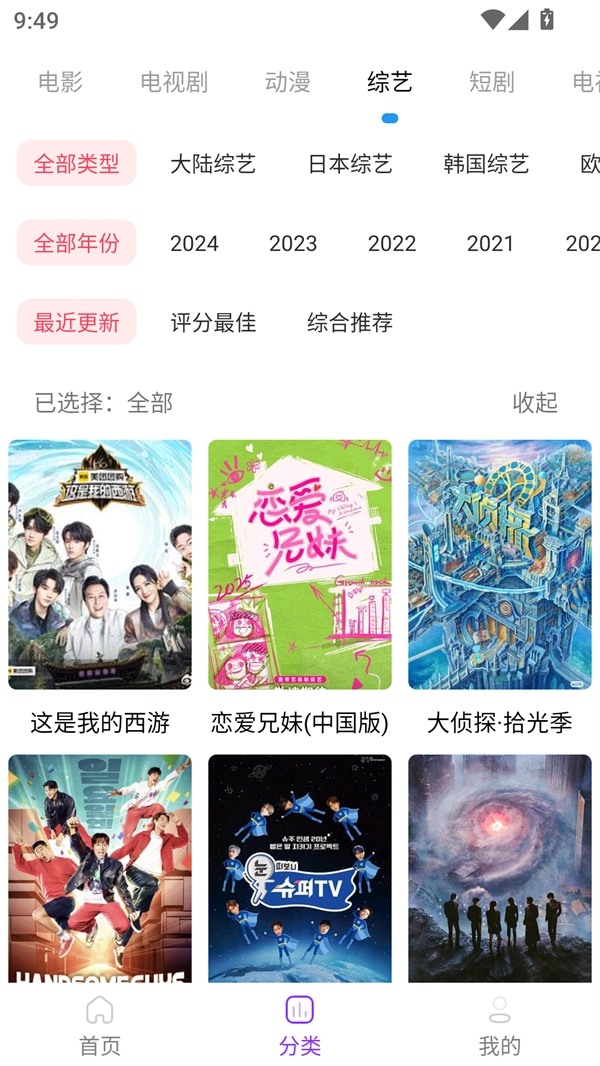Open the 电视剧 category tab
The height and width of the screenshot is (1066, 600).
point(174,82)
